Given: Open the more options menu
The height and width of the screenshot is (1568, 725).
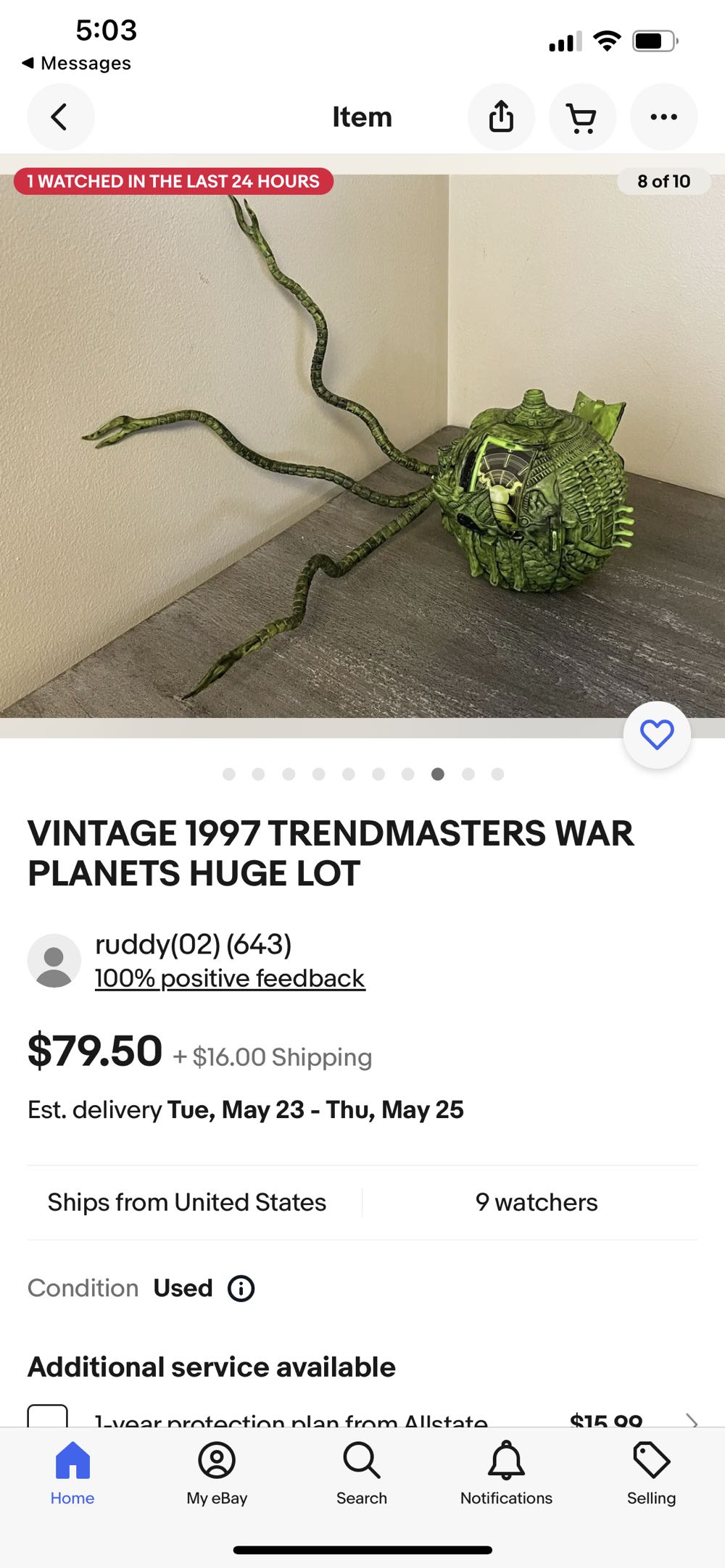Looking at the screenshot, I should point(663,117).
